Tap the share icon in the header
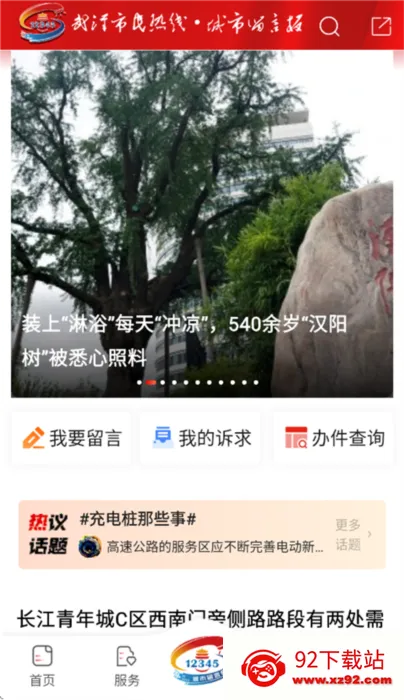Screen dimensions: 404x700 (x=381, y=26)
